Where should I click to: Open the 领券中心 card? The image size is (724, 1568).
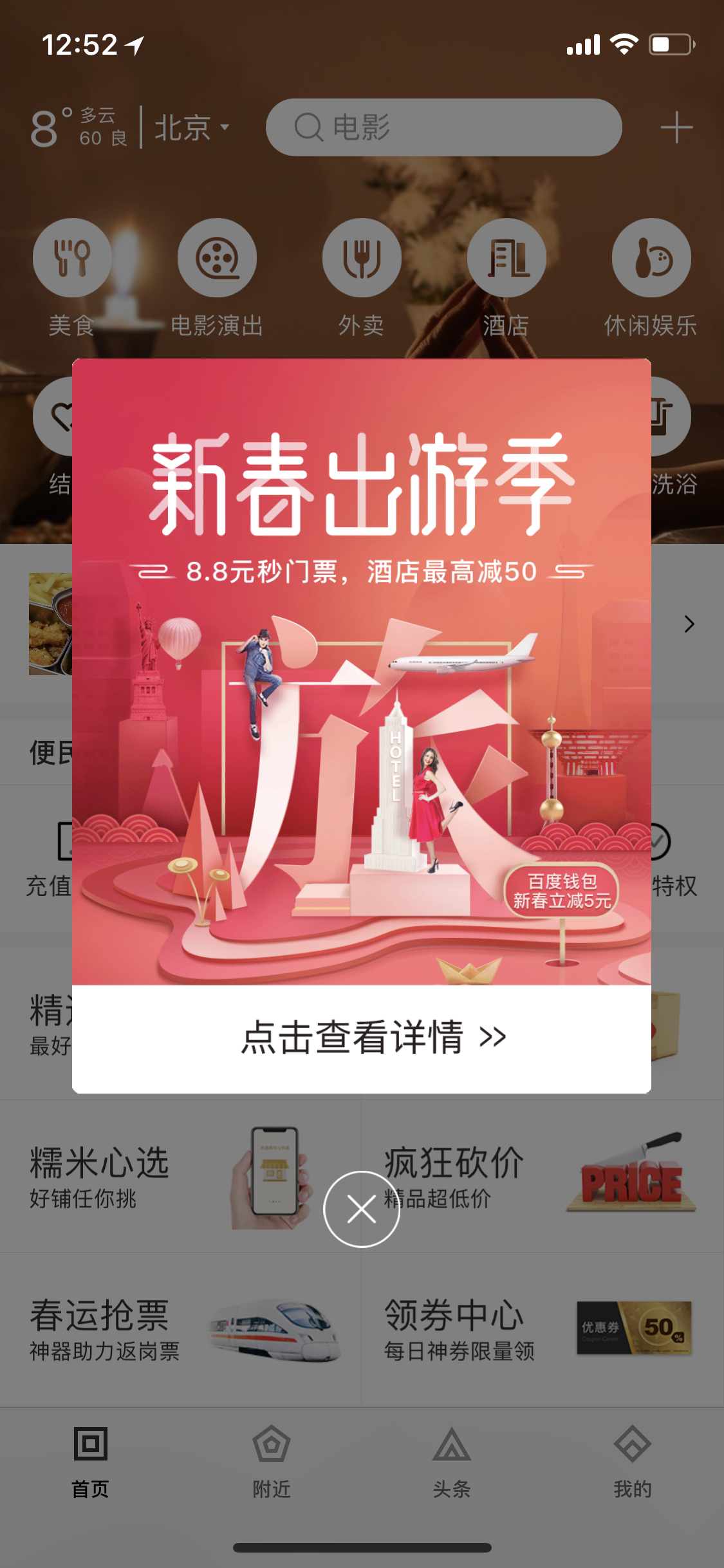coord(543,1329)
